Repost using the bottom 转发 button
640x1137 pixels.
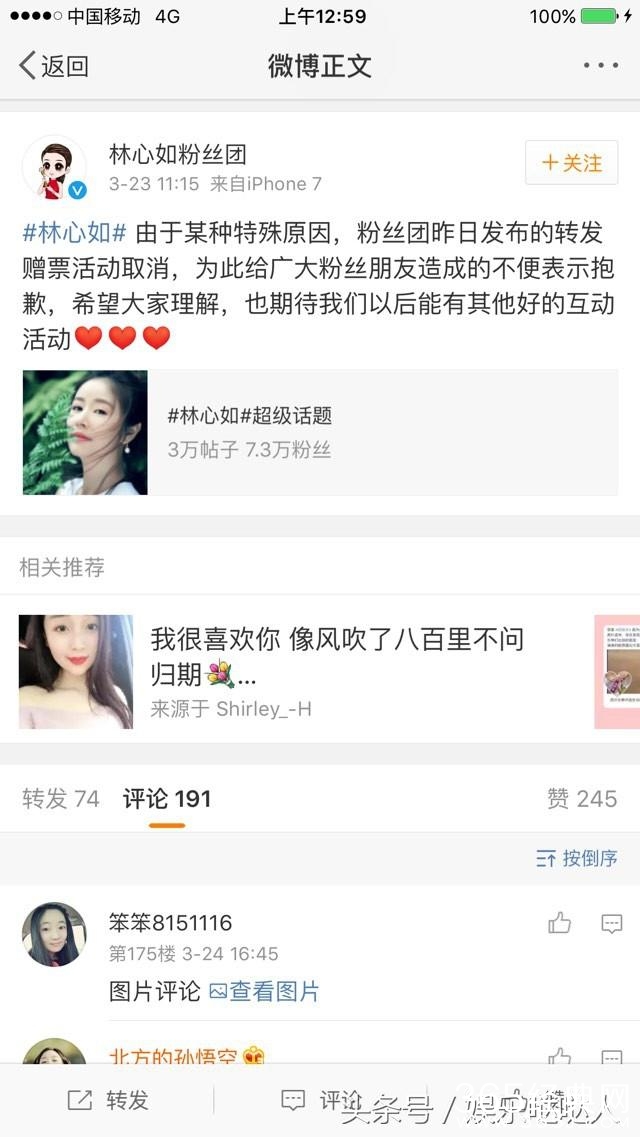[x=108, y=1101]
